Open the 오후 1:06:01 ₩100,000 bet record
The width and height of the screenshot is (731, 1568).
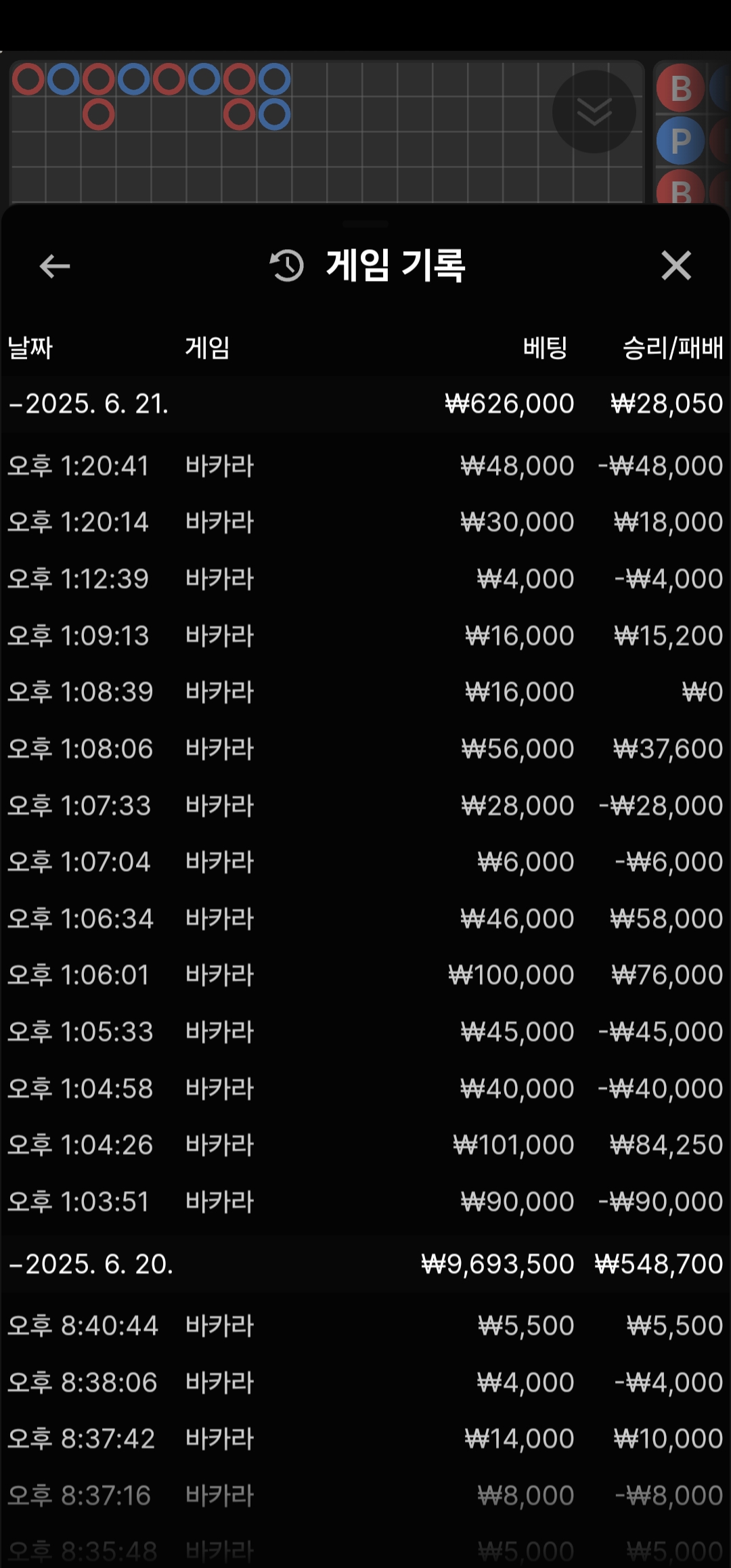(365, 975)
